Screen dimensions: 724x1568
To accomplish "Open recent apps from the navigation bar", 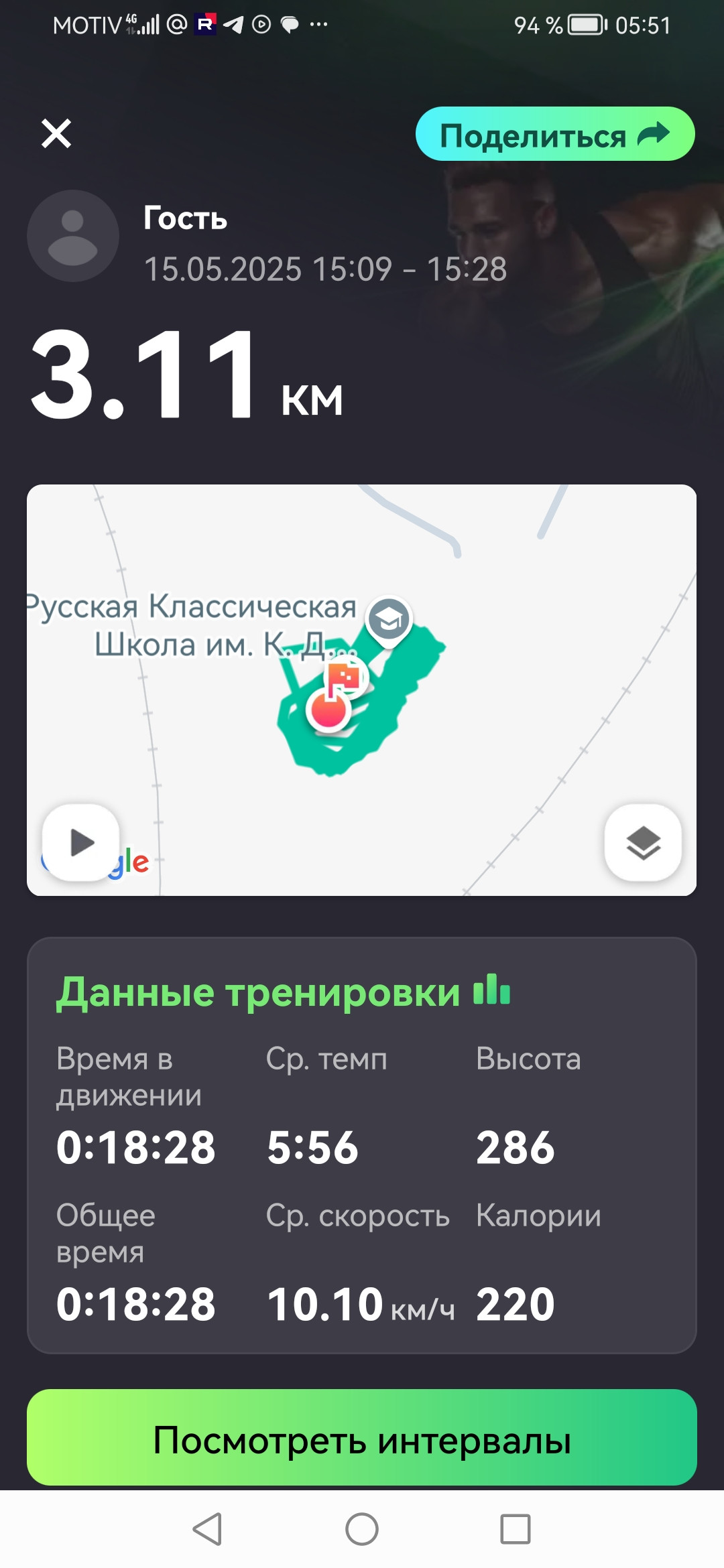I will (516, 1529).
